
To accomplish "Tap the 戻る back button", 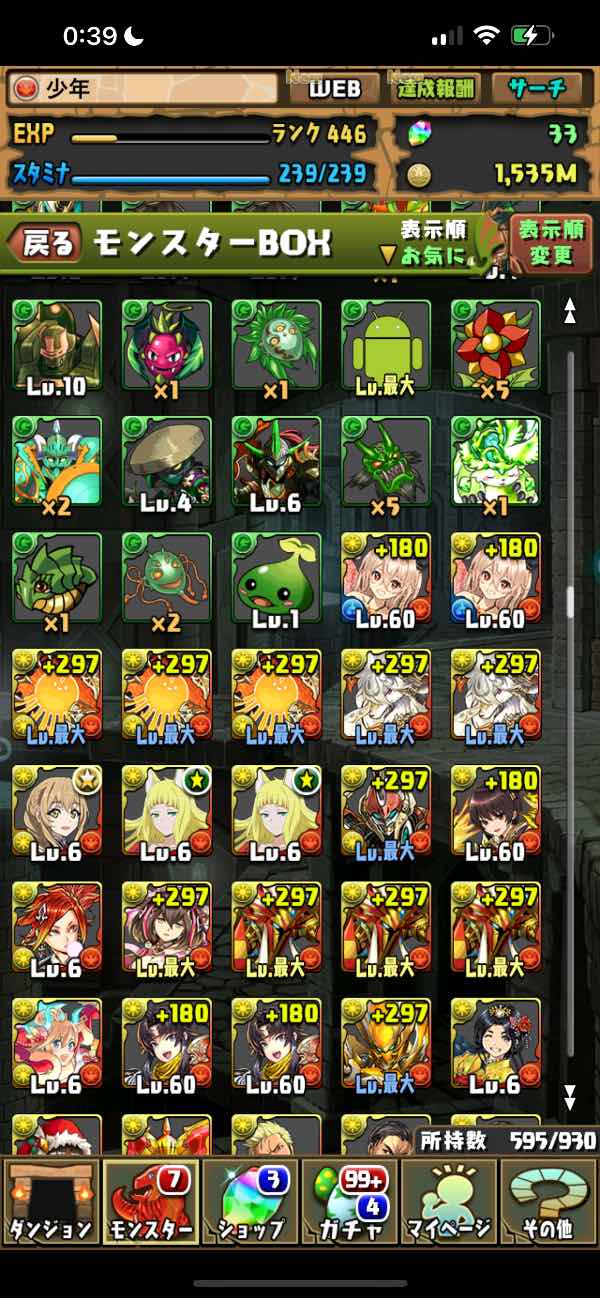I will [x=46, y=243].
